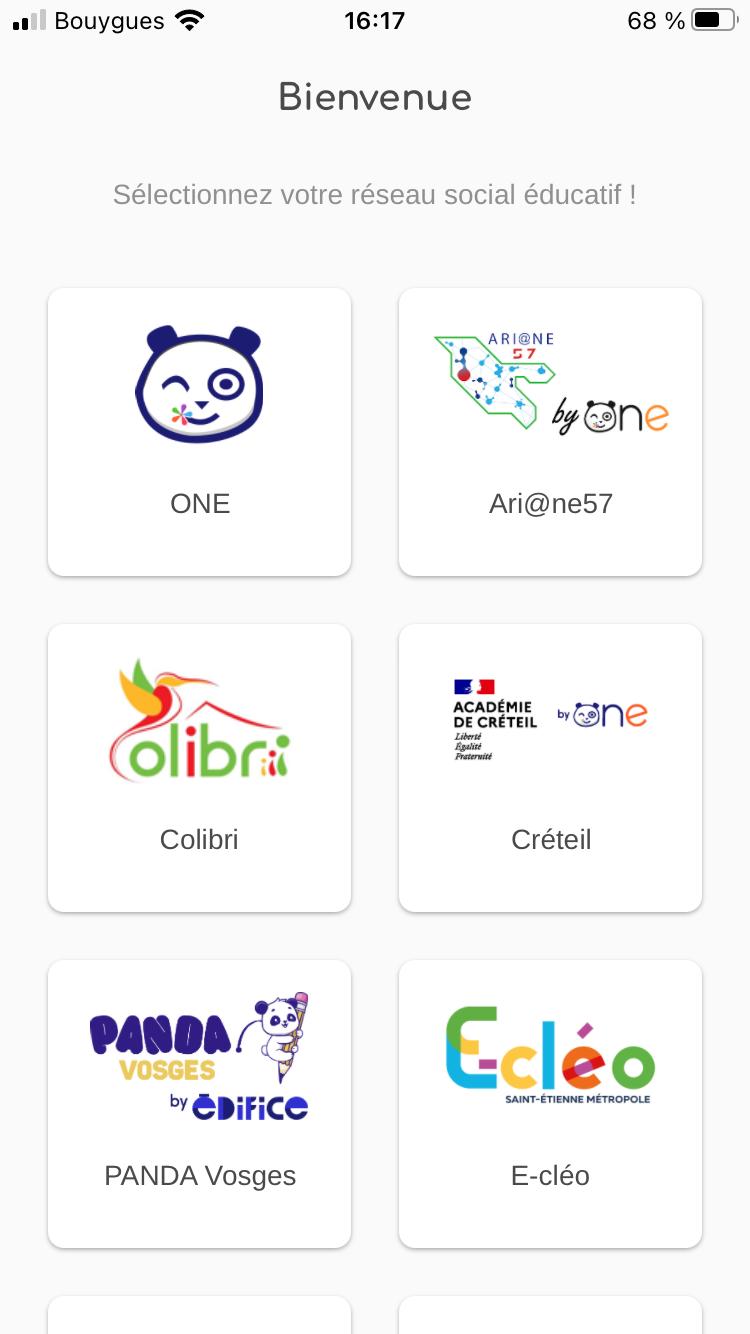Viewport: 750px width, 1334px height.
Task: Pick the Créteil academy network
Action: [x=550, y=768]
